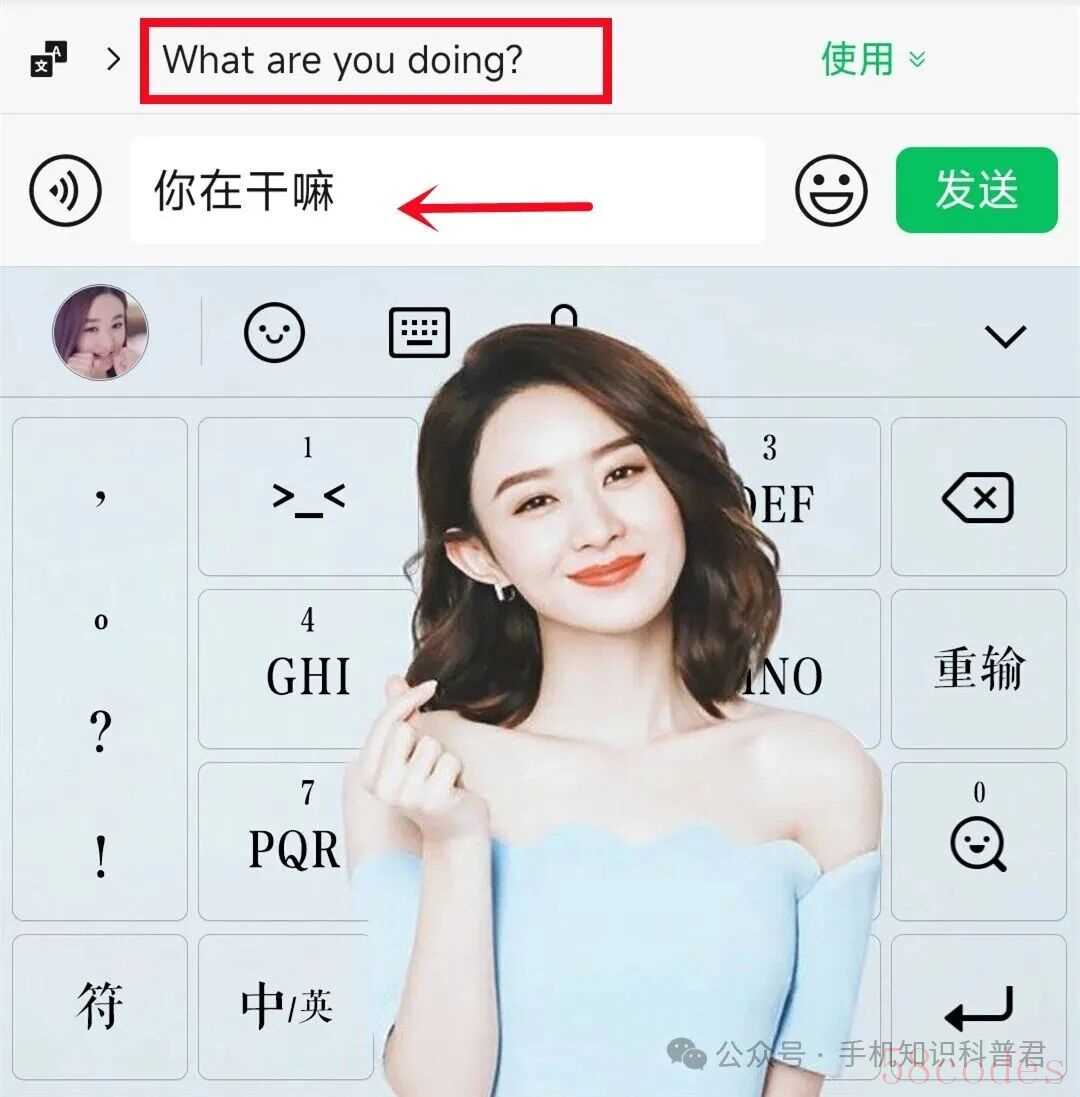Tap the translate icon at top left
This screenshot has height=1097, width=1080.
(48, 61)
